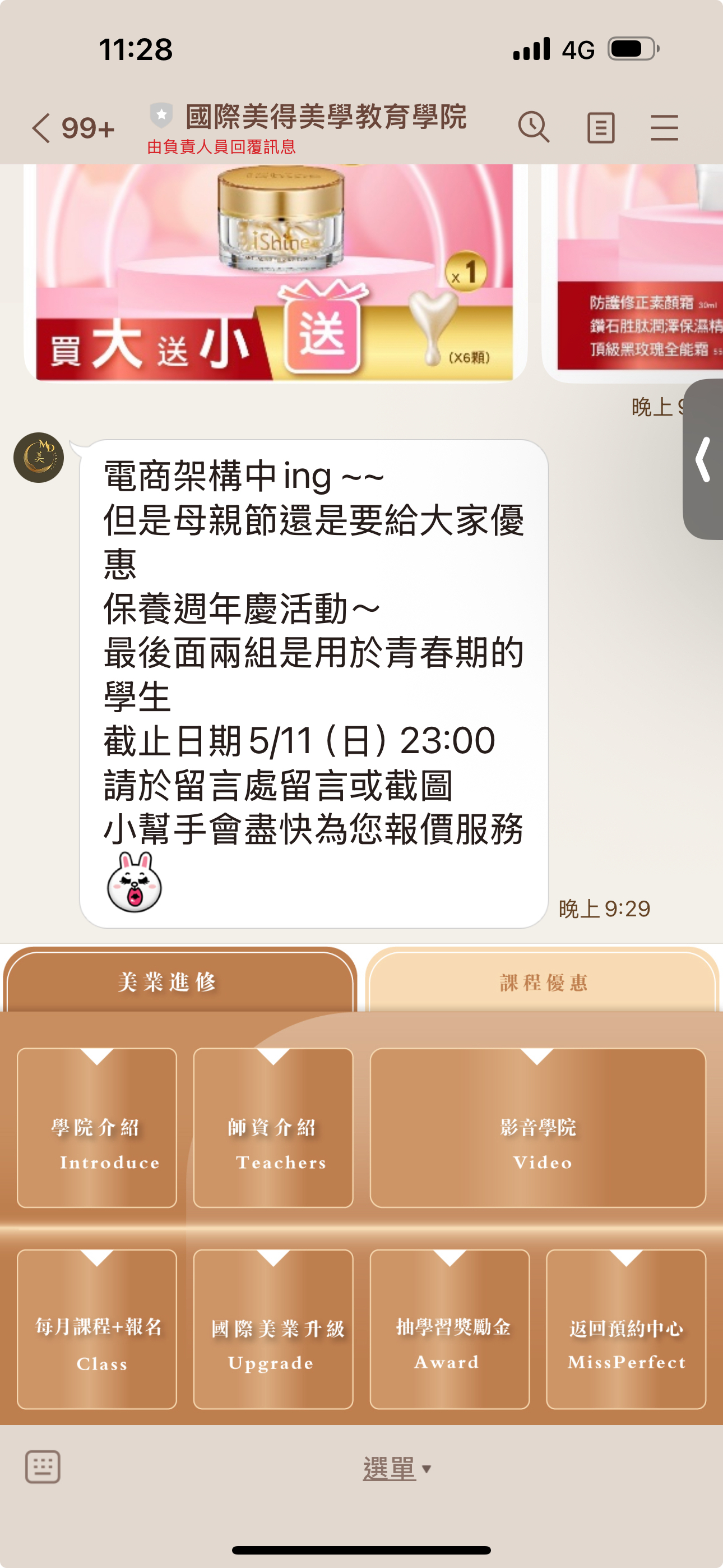Open 抽學習獎勵金 Award

[x=449, y=1330]
